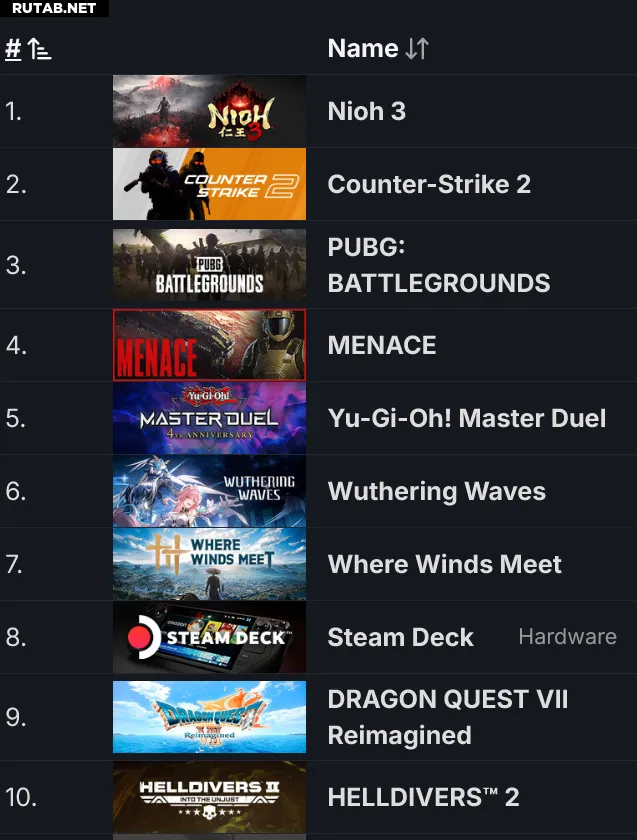Screen dimensions: 637x840
Task: Go to Wuthering Waves entry
Action: (436, 491)
